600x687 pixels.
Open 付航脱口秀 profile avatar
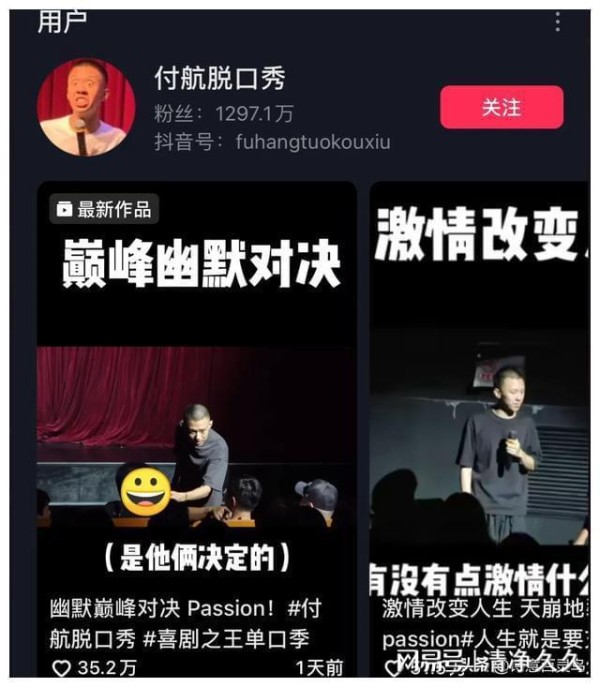click(x=86, y=107)
